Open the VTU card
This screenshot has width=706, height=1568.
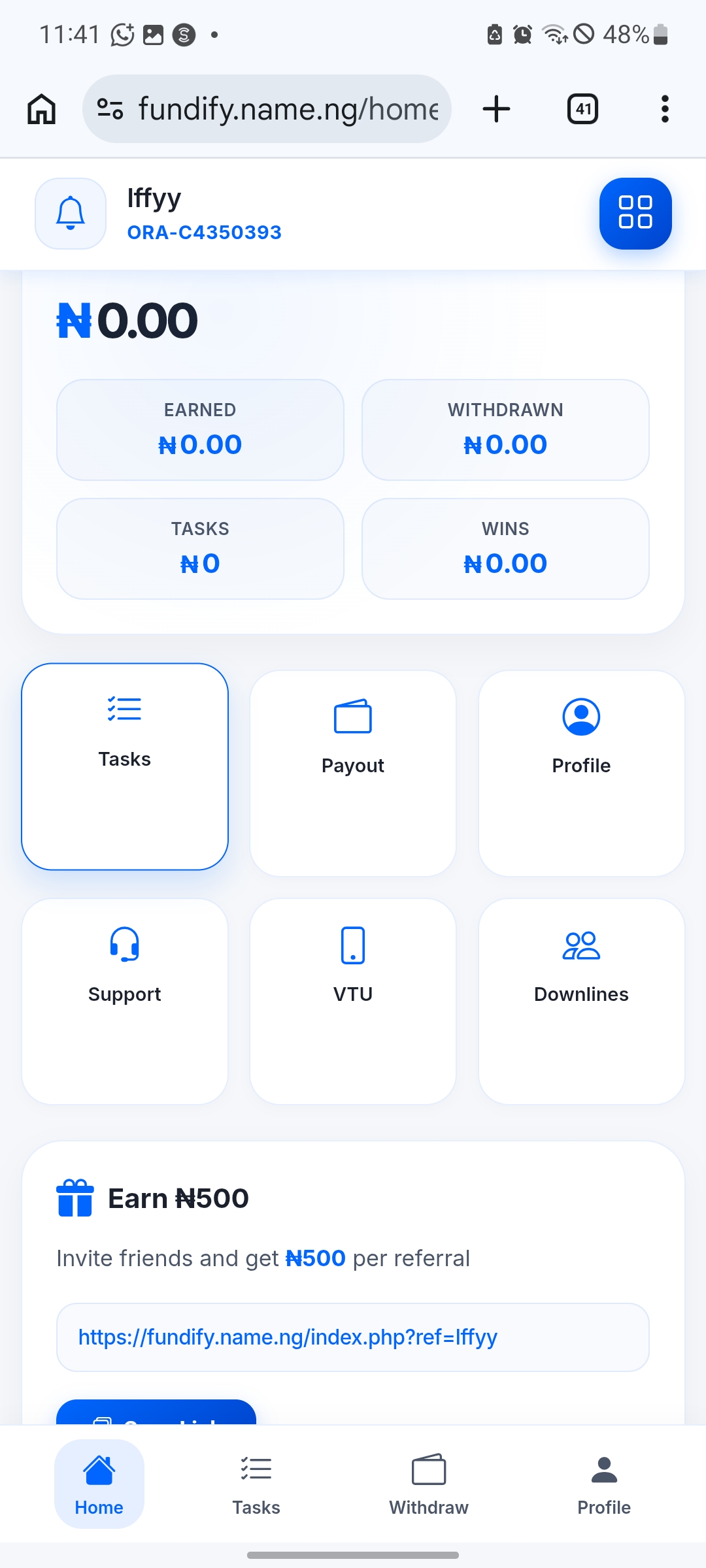click(353, 1001)
